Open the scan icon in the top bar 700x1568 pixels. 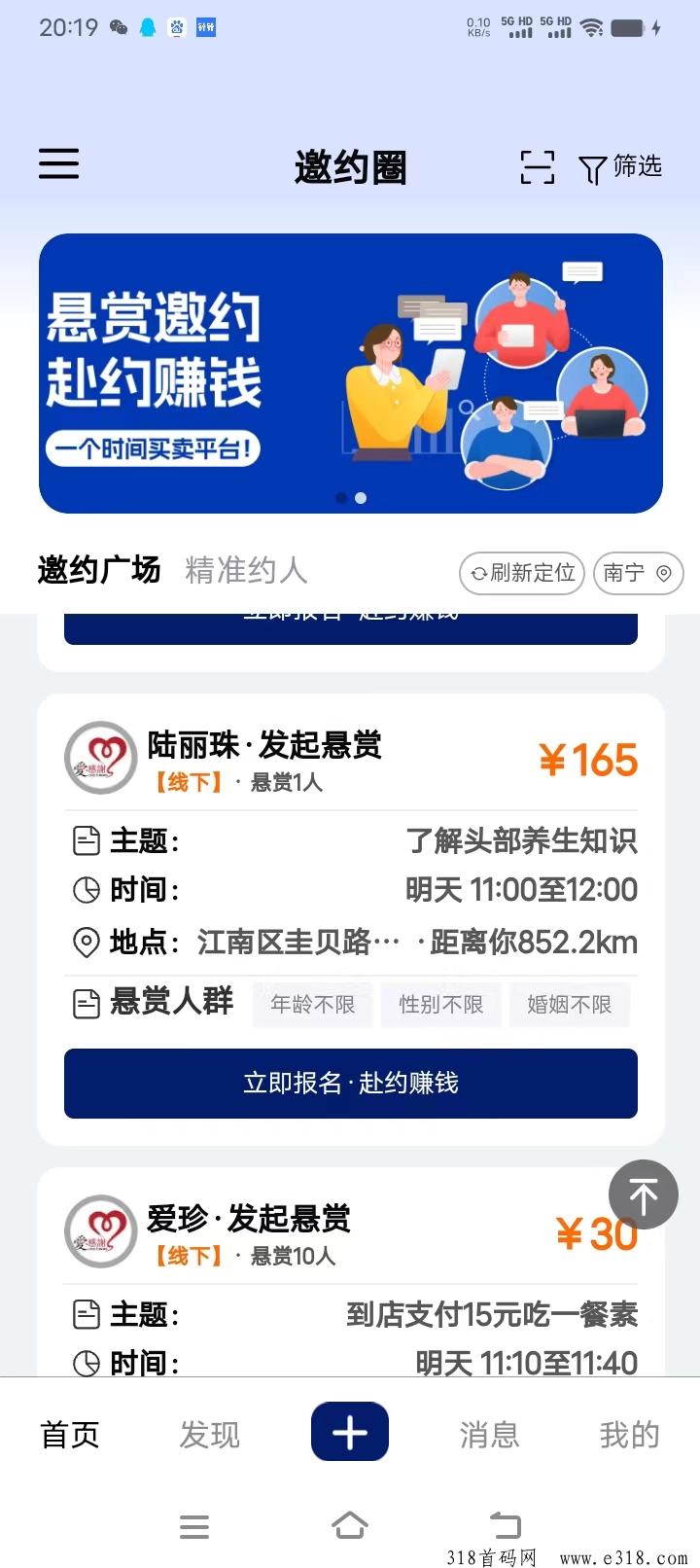(x=537, y=167)
